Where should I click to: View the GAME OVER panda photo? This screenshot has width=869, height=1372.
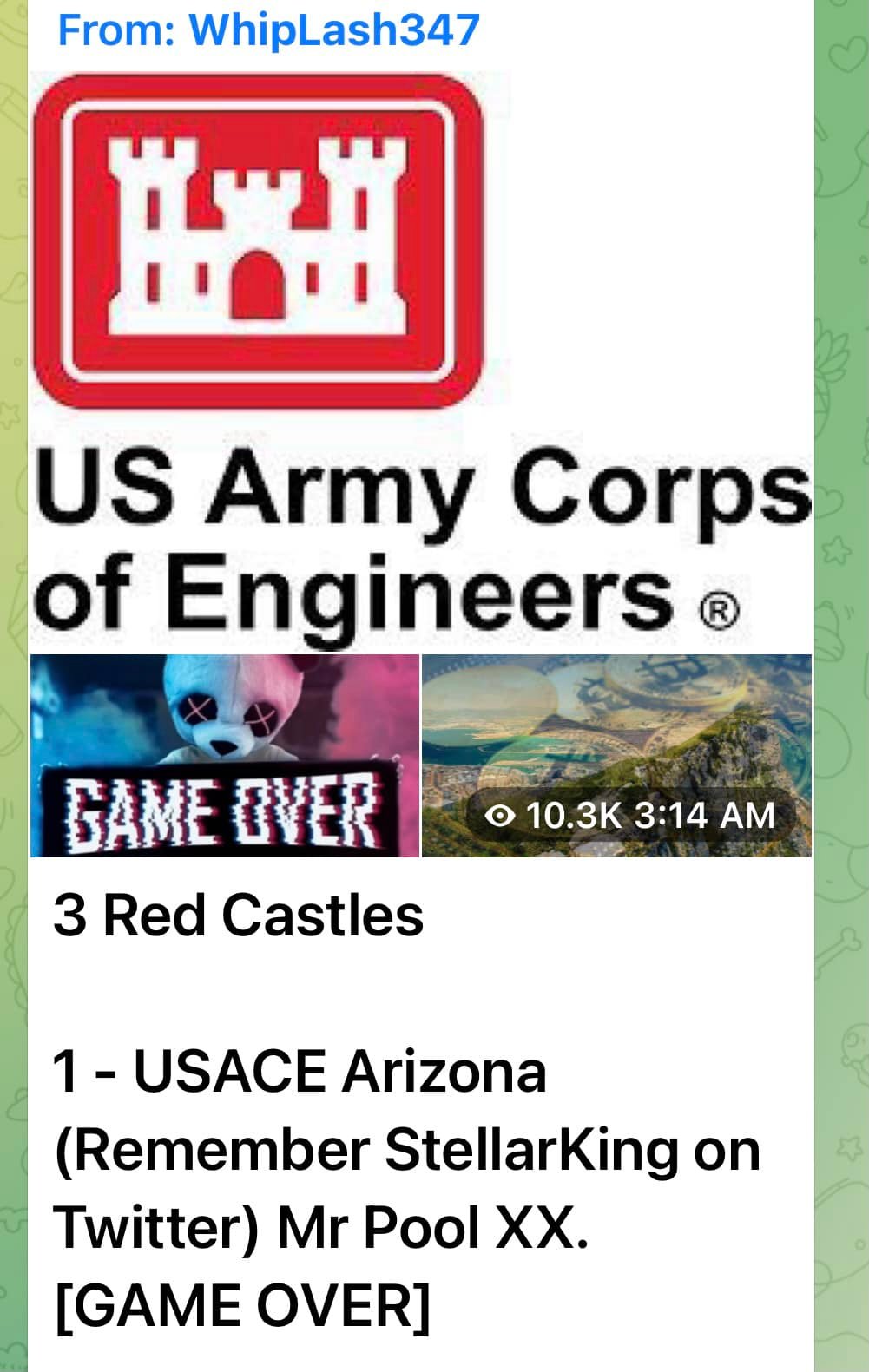coord(225,755)
